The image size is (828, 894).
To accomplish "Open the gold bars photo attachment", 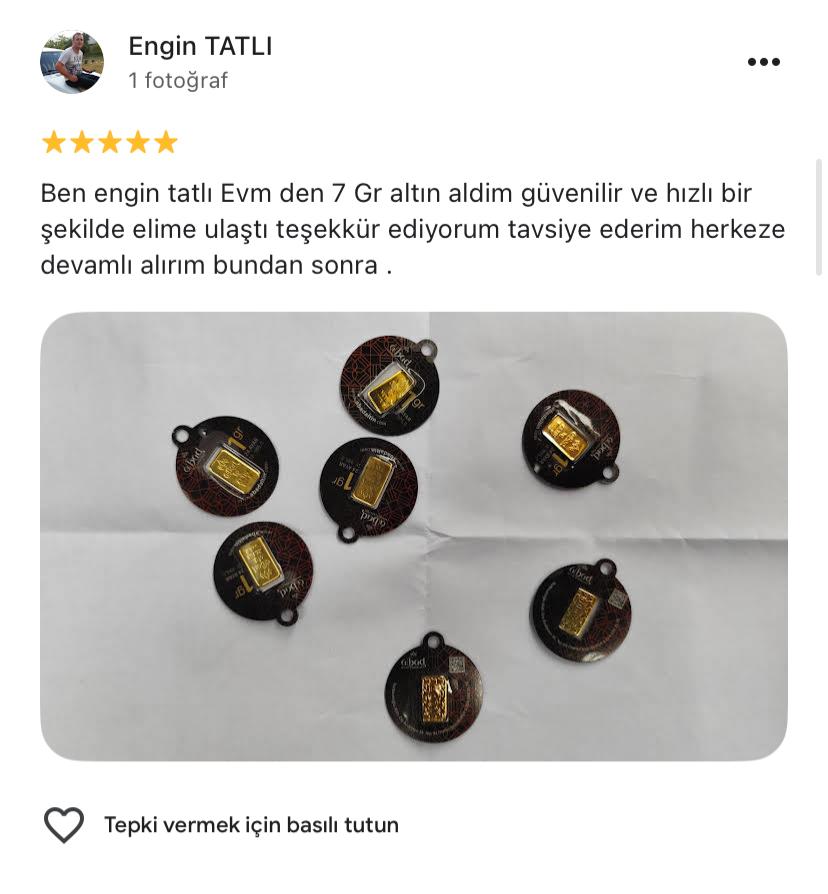I will click(x=413, y=535).
